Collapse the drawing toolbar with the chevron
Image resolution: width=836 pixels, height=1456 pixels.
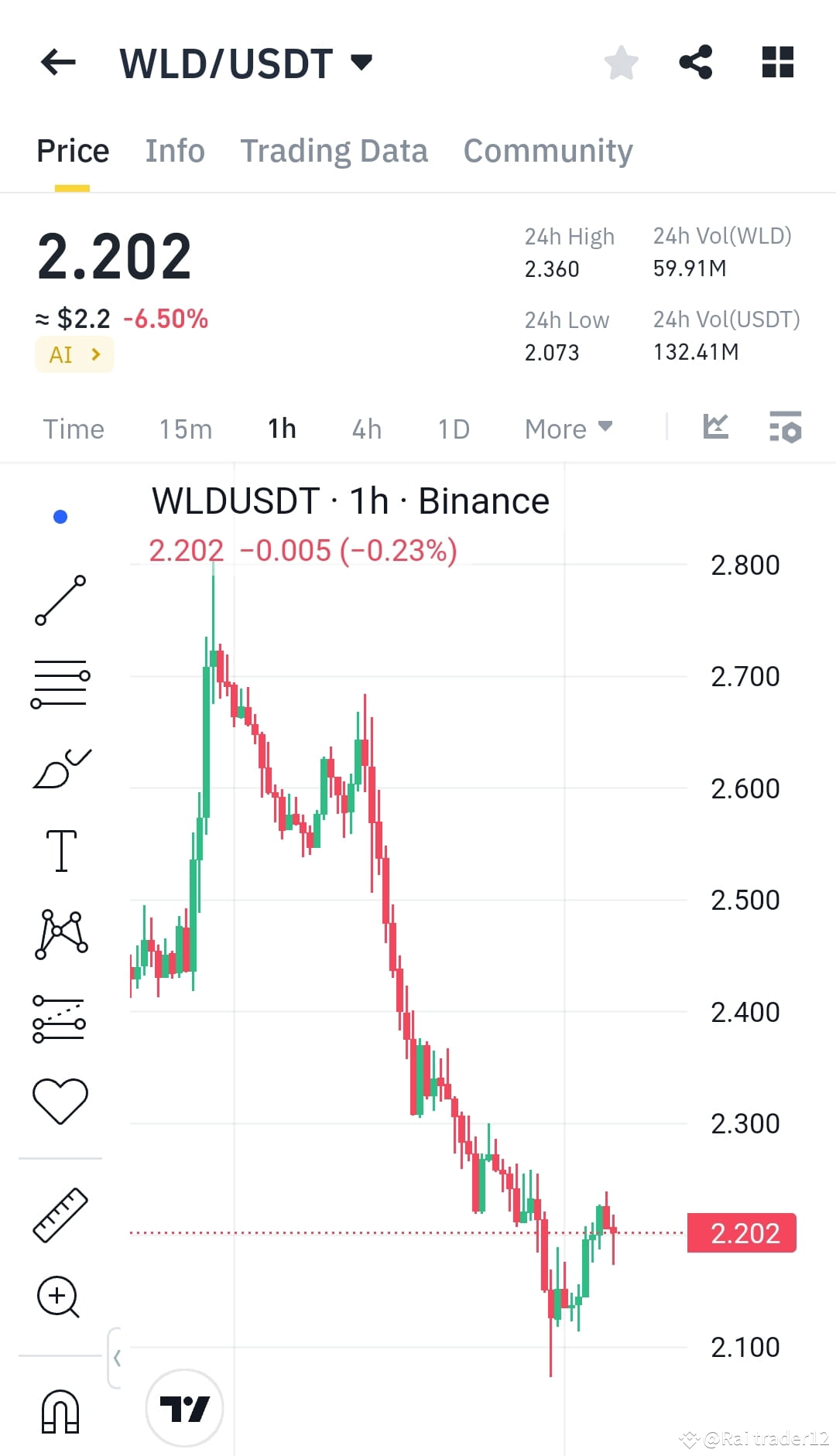117,1356
